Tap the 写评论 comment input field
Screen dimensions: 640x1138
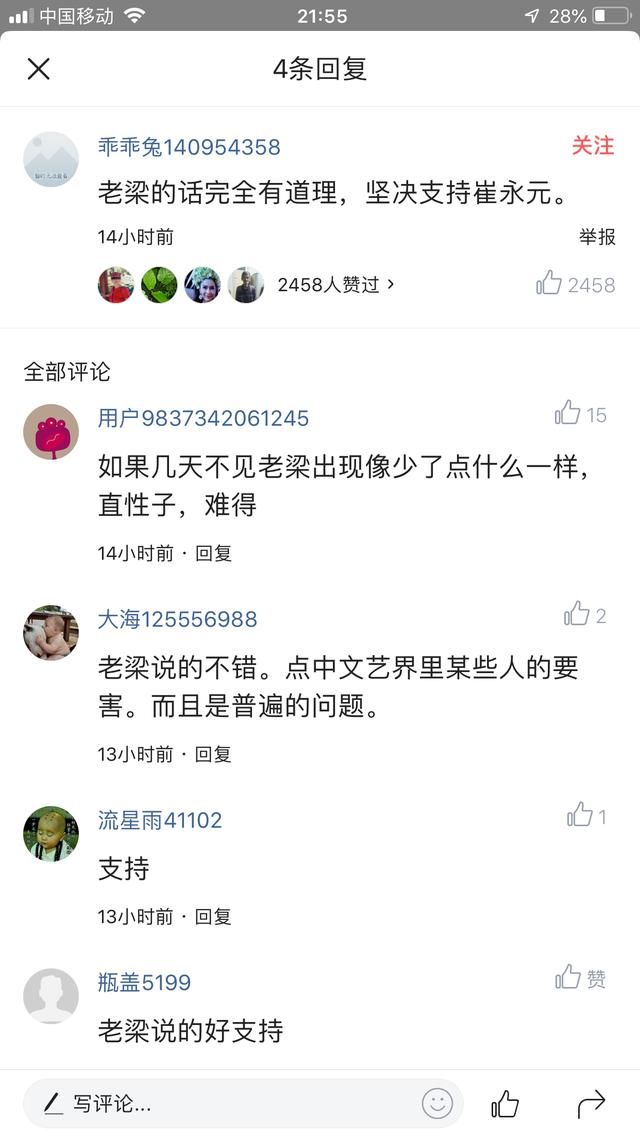click(x=220, y=1104)
